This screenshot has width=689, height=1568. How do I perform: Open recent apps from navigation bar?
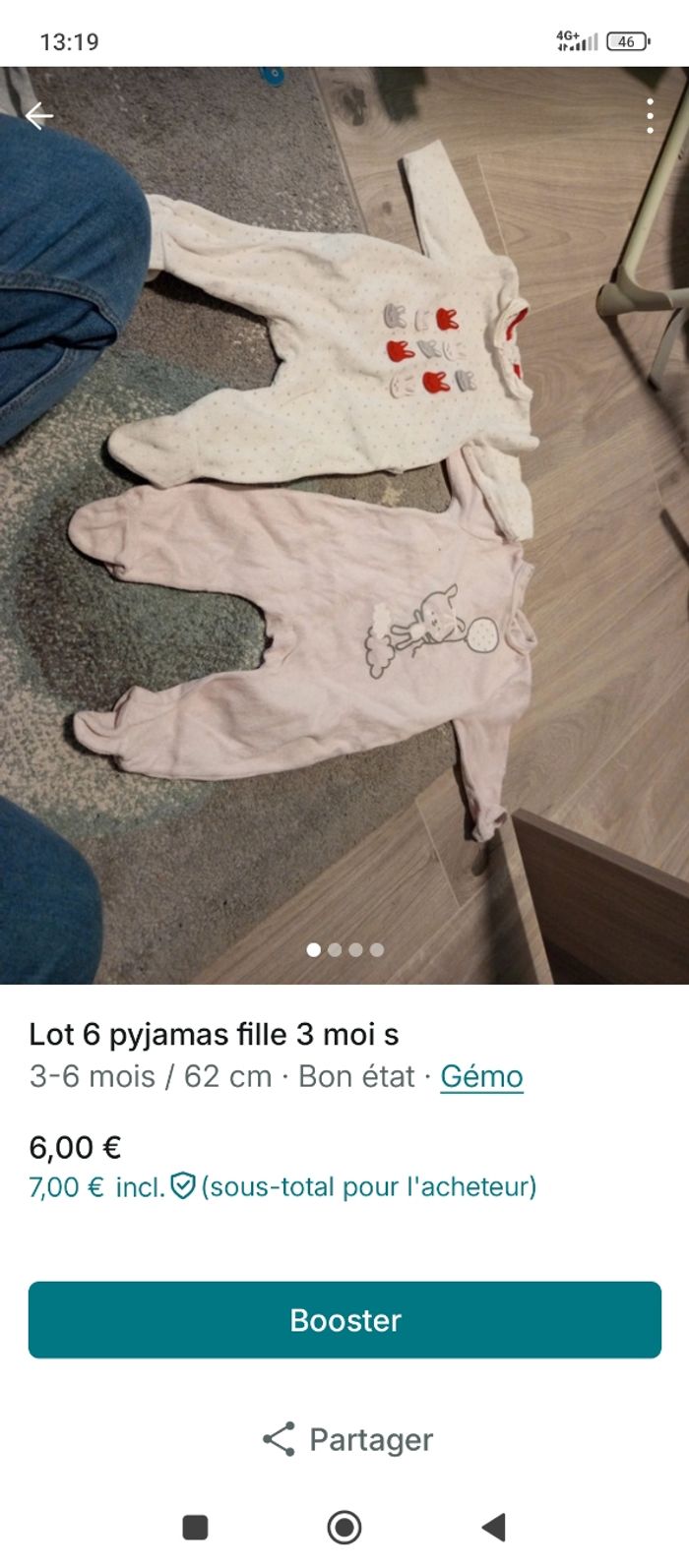pyautogui.click(x=195, y=1527)
